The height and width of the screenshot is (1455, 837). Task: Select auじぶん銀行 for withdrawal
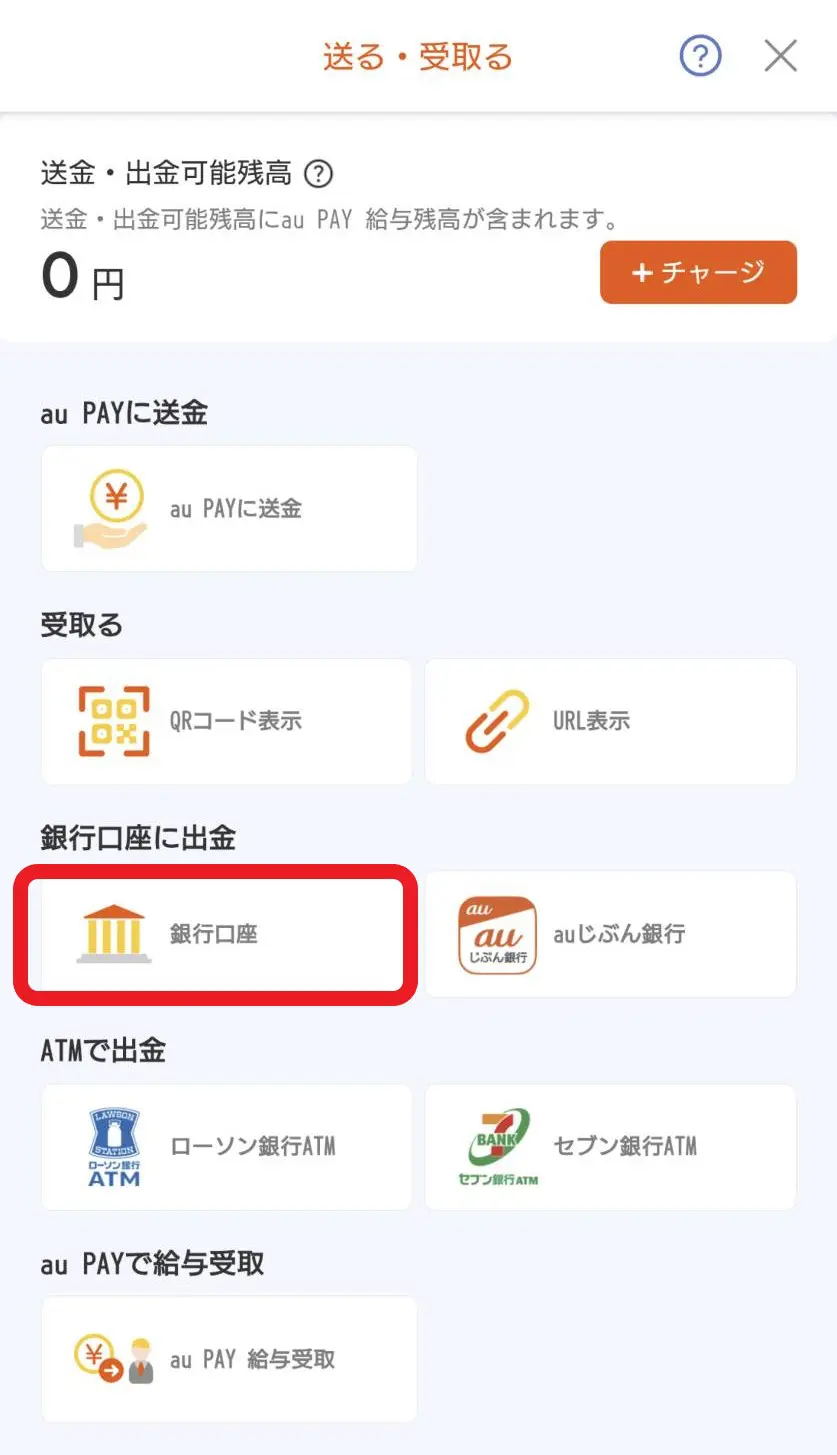coord(610,934)
